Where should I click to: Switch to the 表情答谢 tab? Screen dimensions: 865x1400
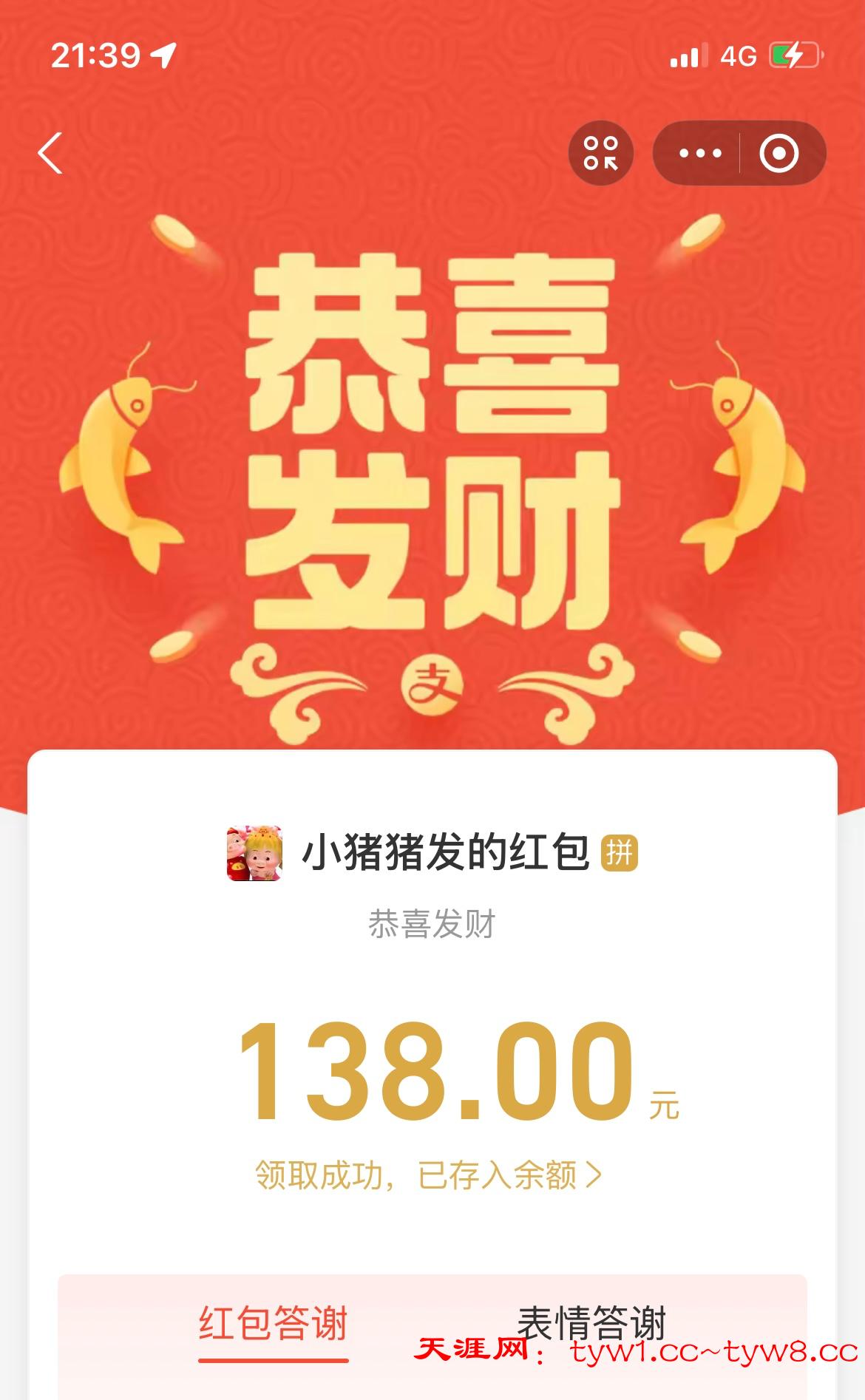tap(591, 1323)
